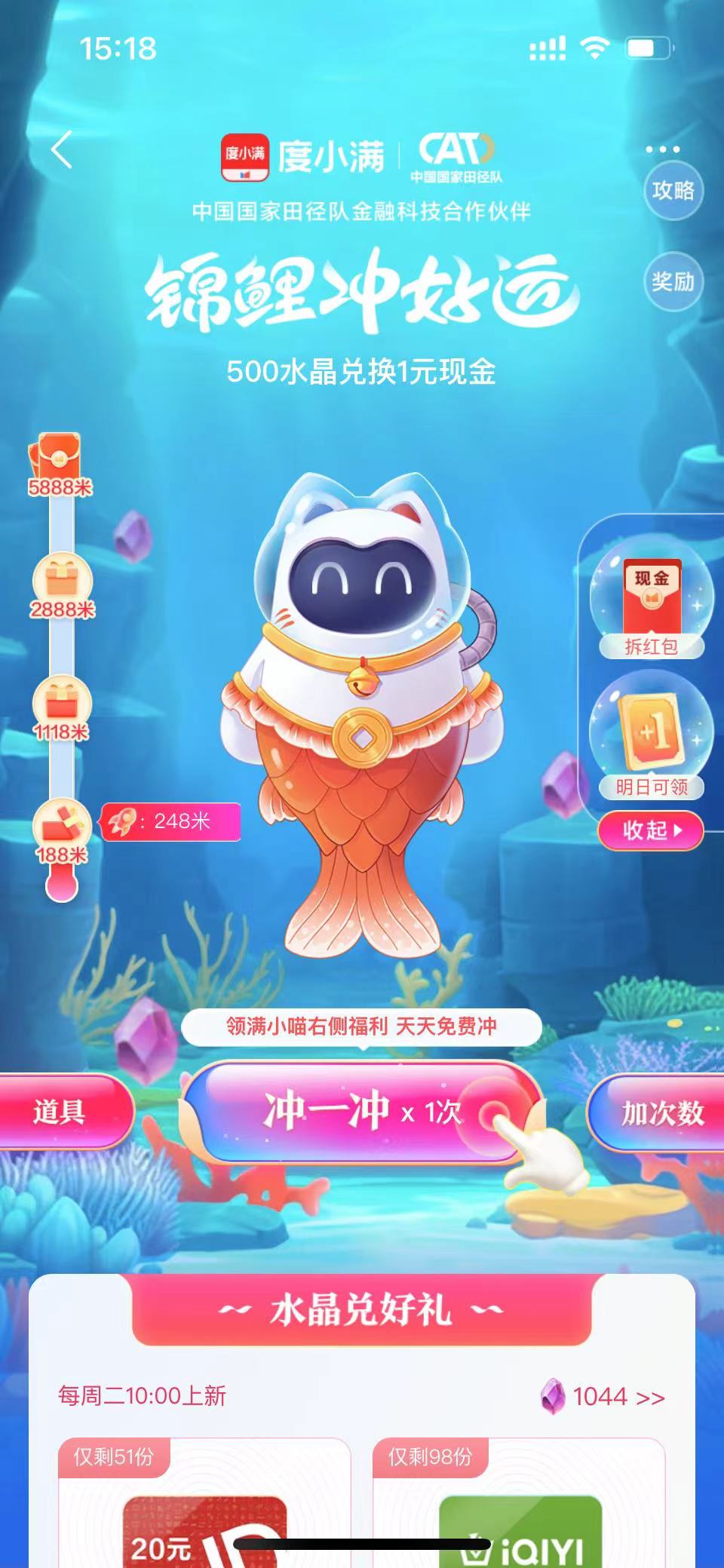
Task: Open the 道具 props panel
Action: 60,1112
